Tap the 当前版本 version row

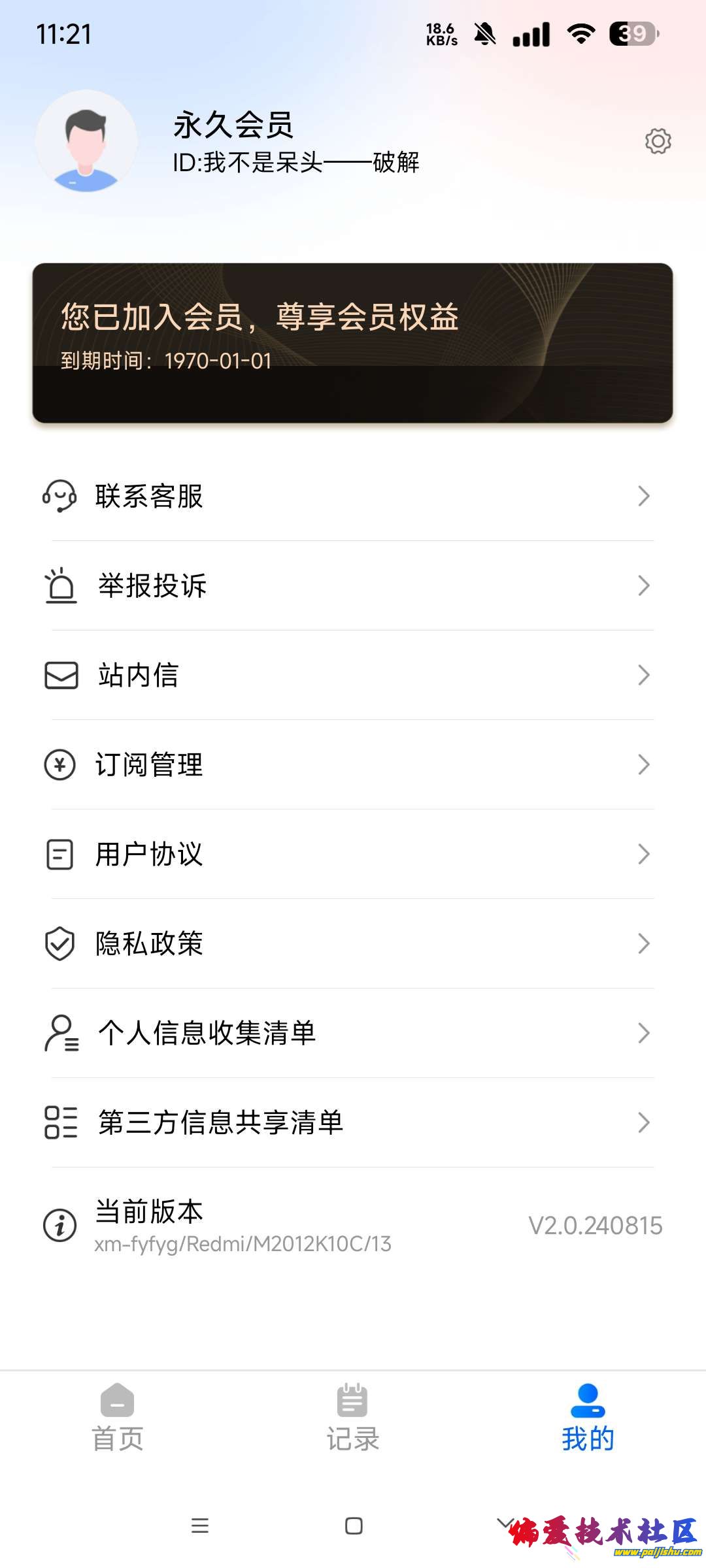[x=353, y=1226]
